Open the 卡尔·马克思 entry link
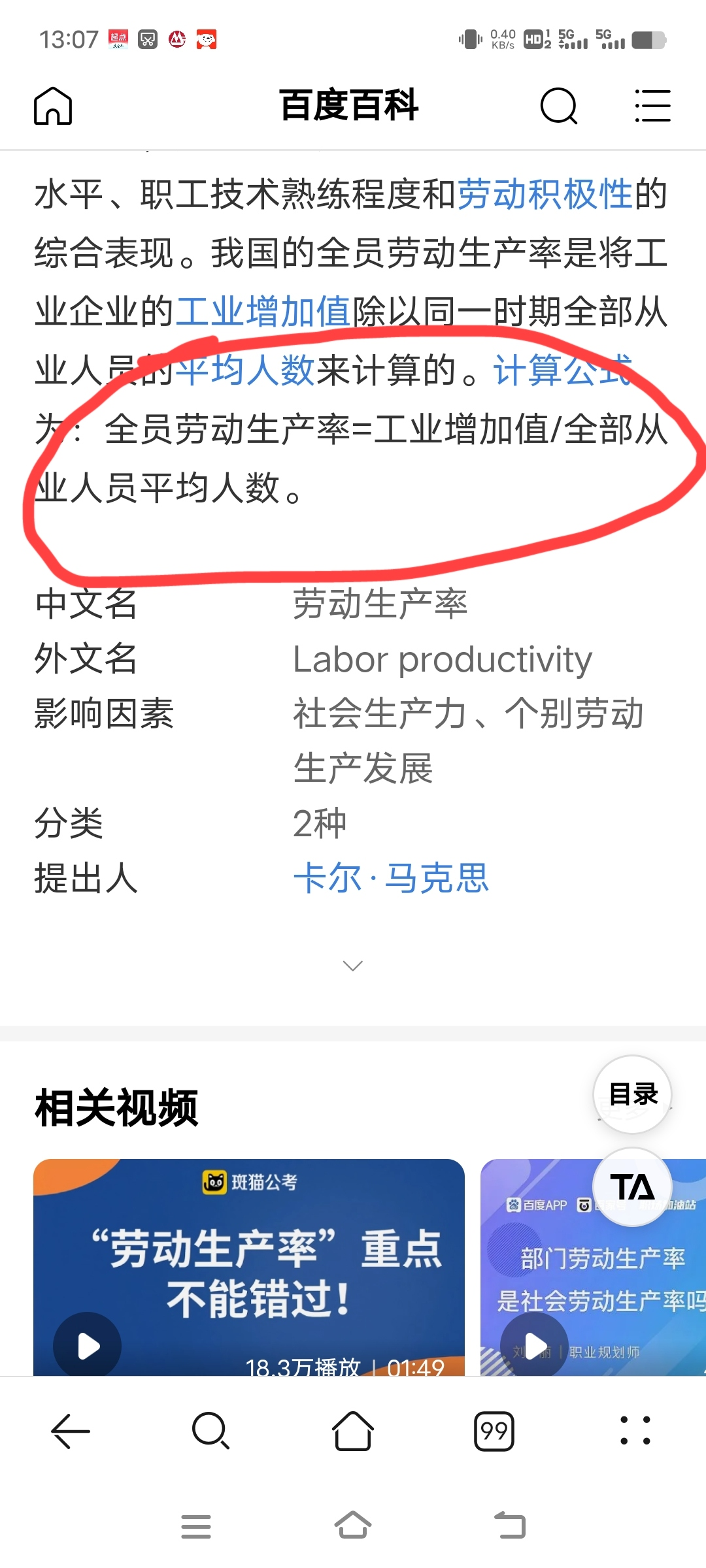 pos(391,877)
